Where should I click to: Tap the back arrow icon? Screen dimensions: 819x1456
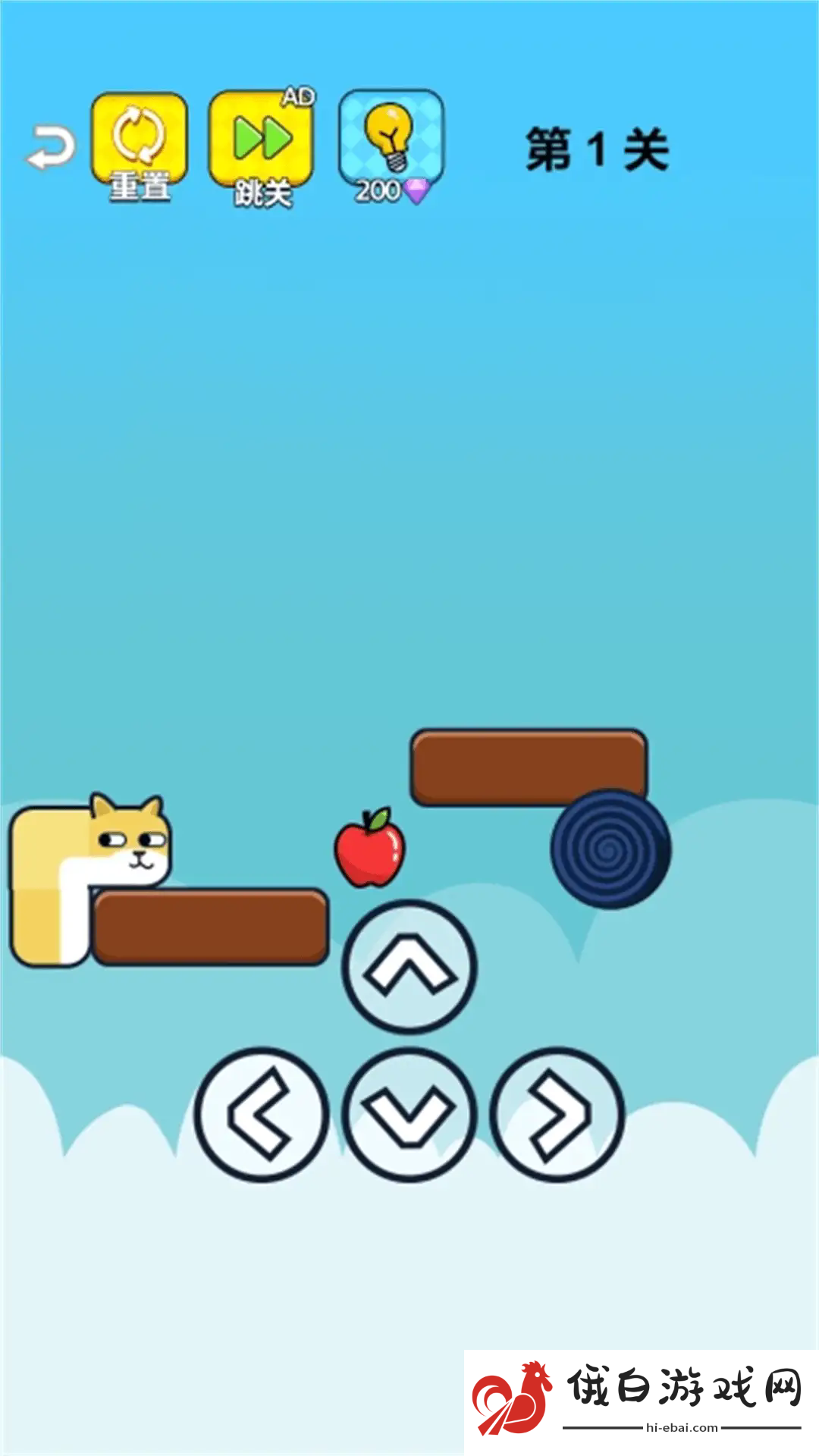coord(51,147)
